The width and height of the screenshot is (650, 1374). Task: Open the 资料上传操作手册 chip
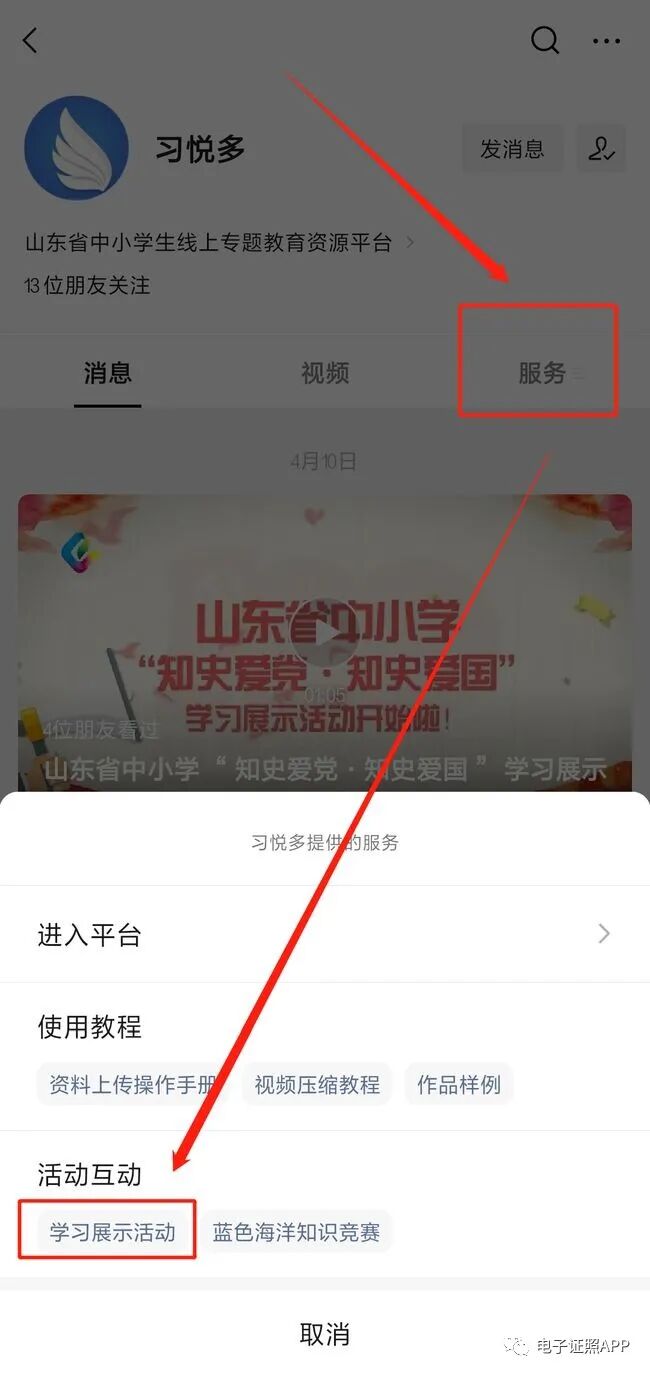pos(133,1084)
